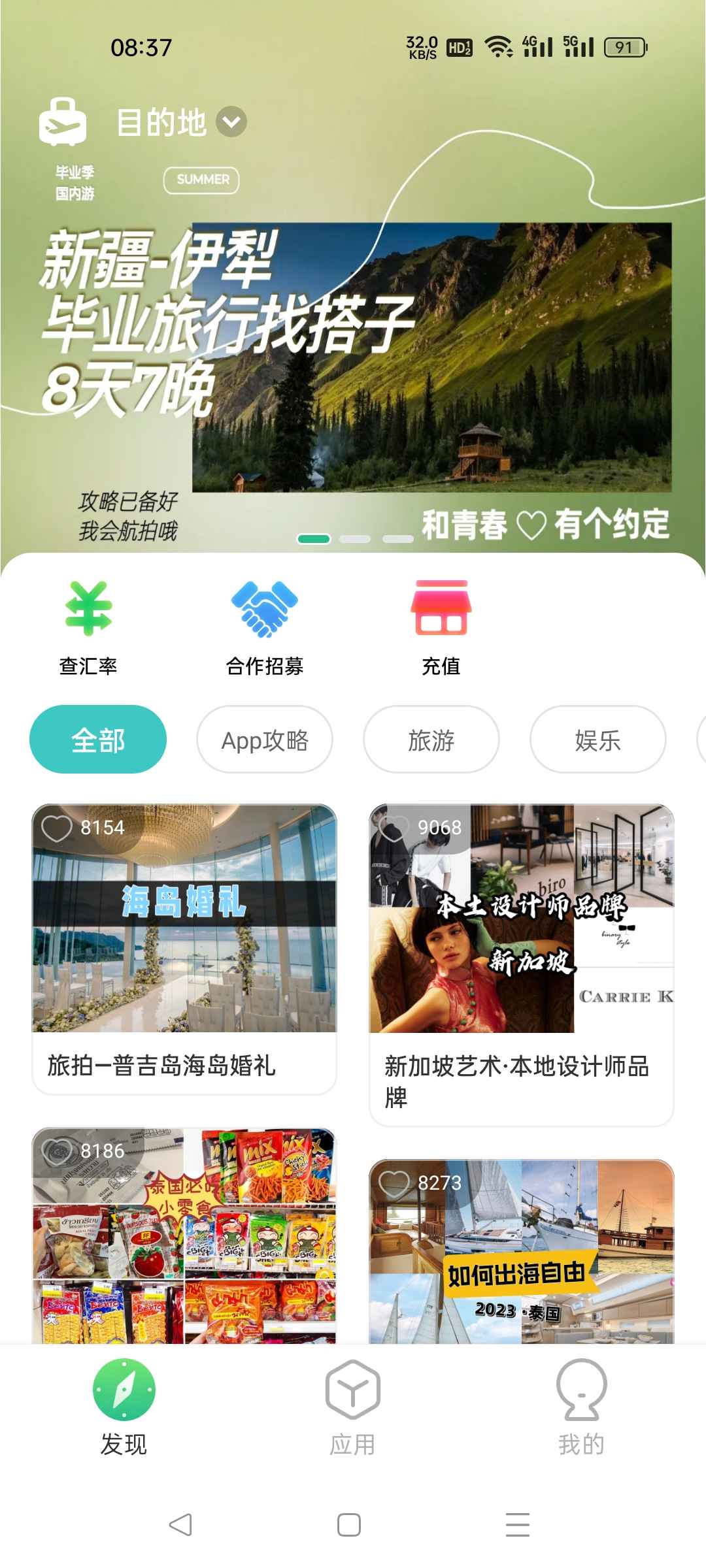This screenshot has height=1568, width=706.
Task: Show the 娱乐 category posts
Action: [597, 740]
